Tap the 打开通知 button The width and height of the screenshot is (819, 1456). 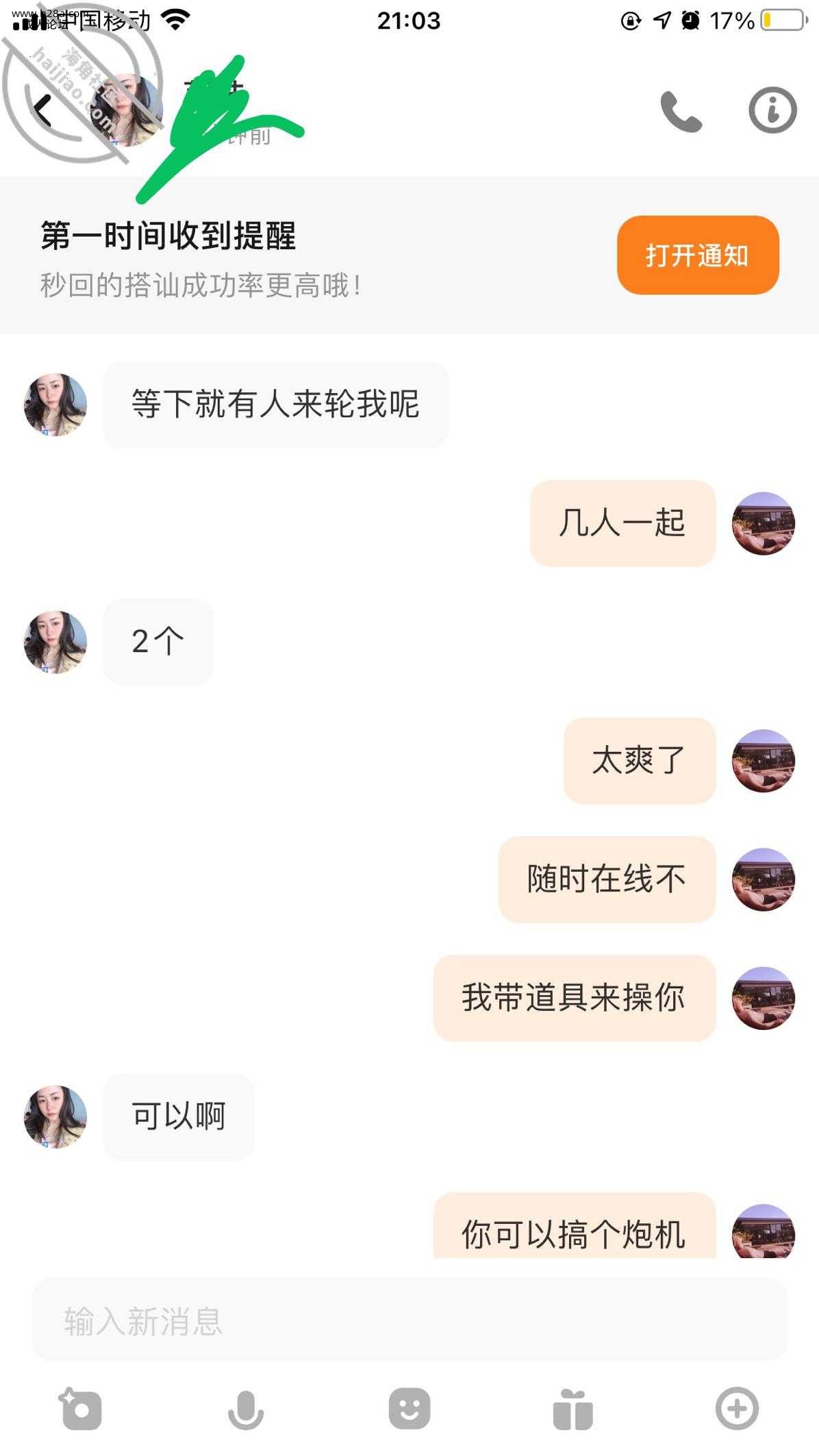[x=698, y=255]
